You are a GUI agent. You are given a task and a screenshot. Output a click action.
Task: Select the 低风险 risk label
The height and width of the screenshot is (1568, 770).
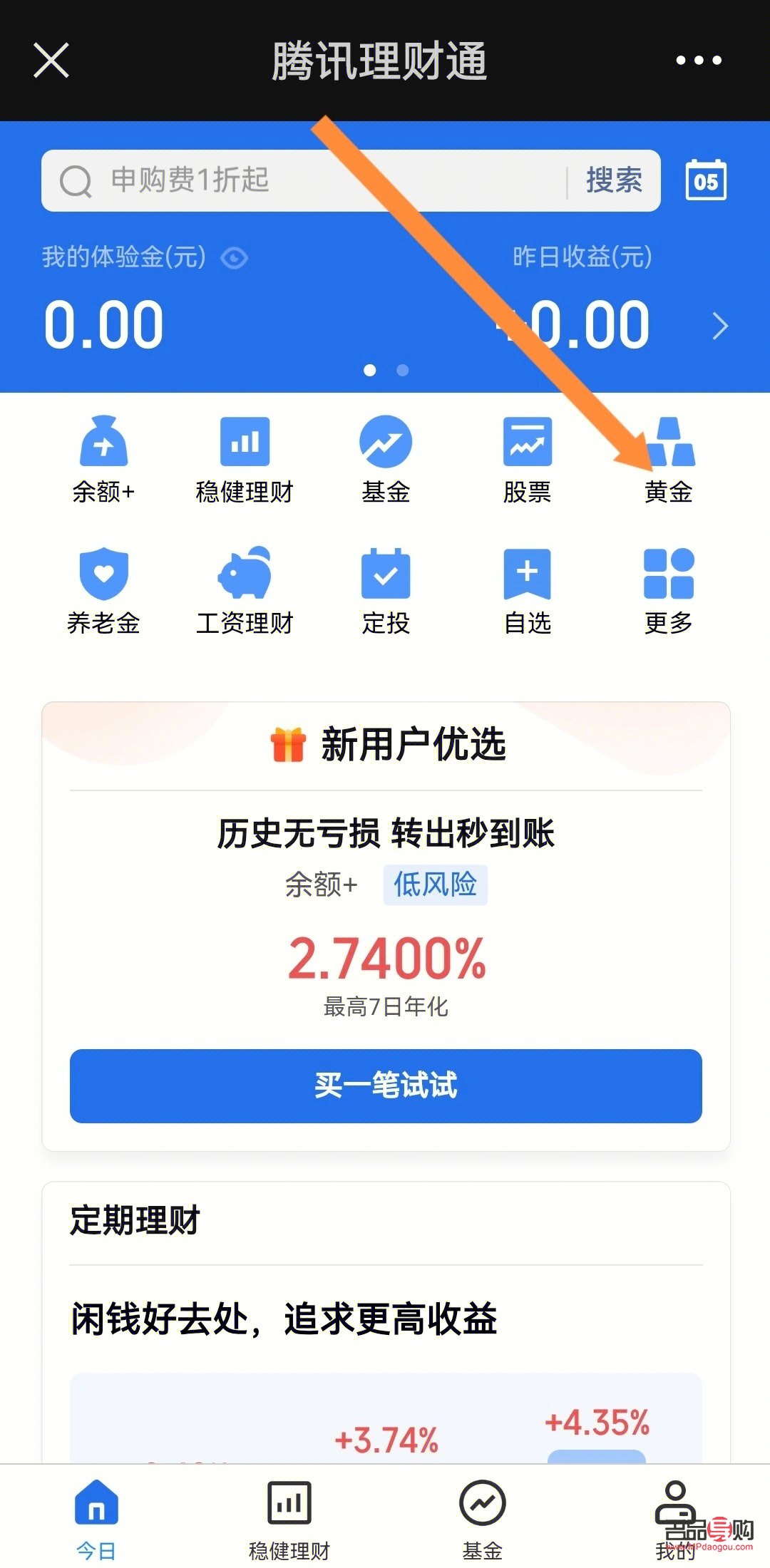coord(436,883)
